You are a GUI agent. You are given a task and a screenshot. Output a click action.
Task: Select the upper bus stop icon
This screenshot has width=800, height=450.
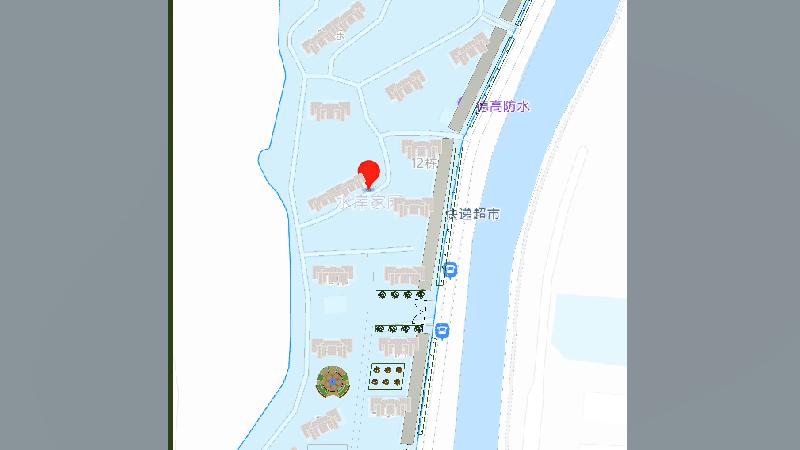[451, 269]
